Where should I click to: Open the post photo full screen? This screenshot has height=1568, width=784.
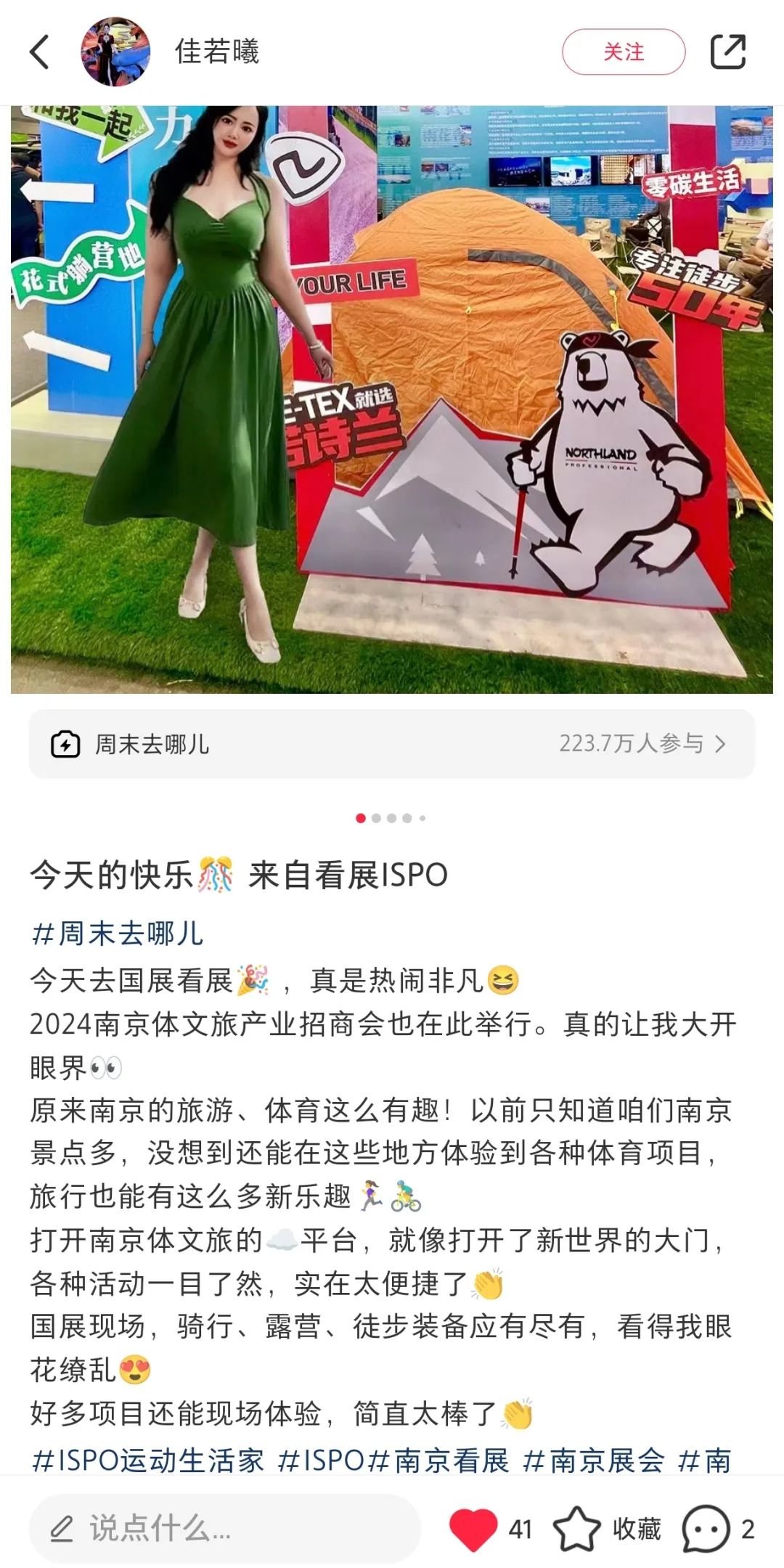point(392,399)
